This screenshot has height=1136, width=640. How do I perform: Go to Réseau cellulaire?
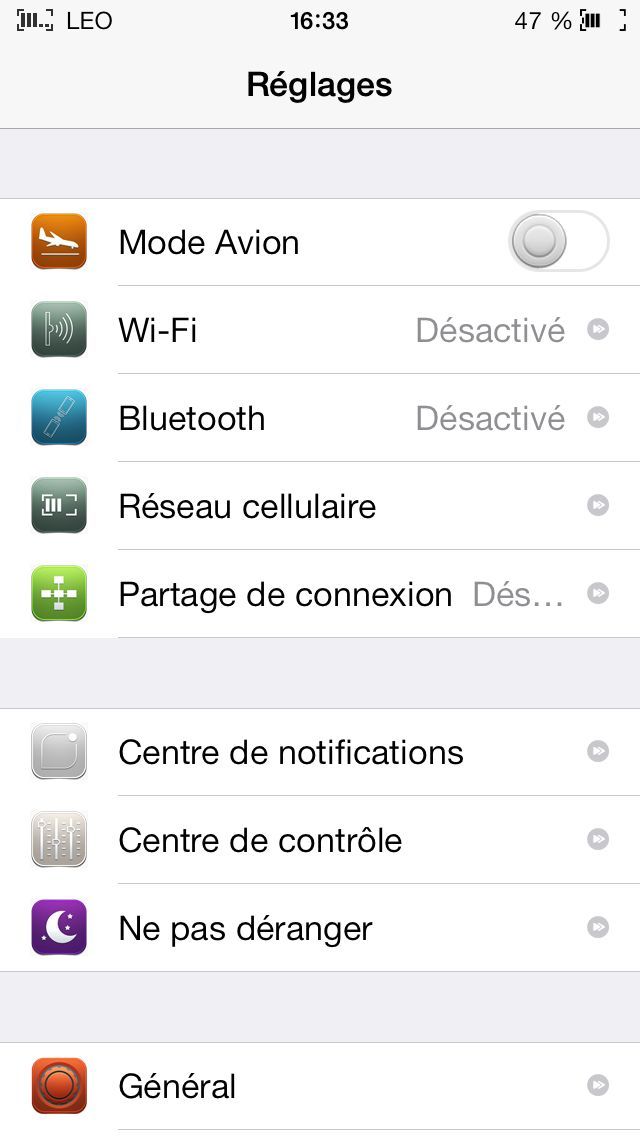320,506
